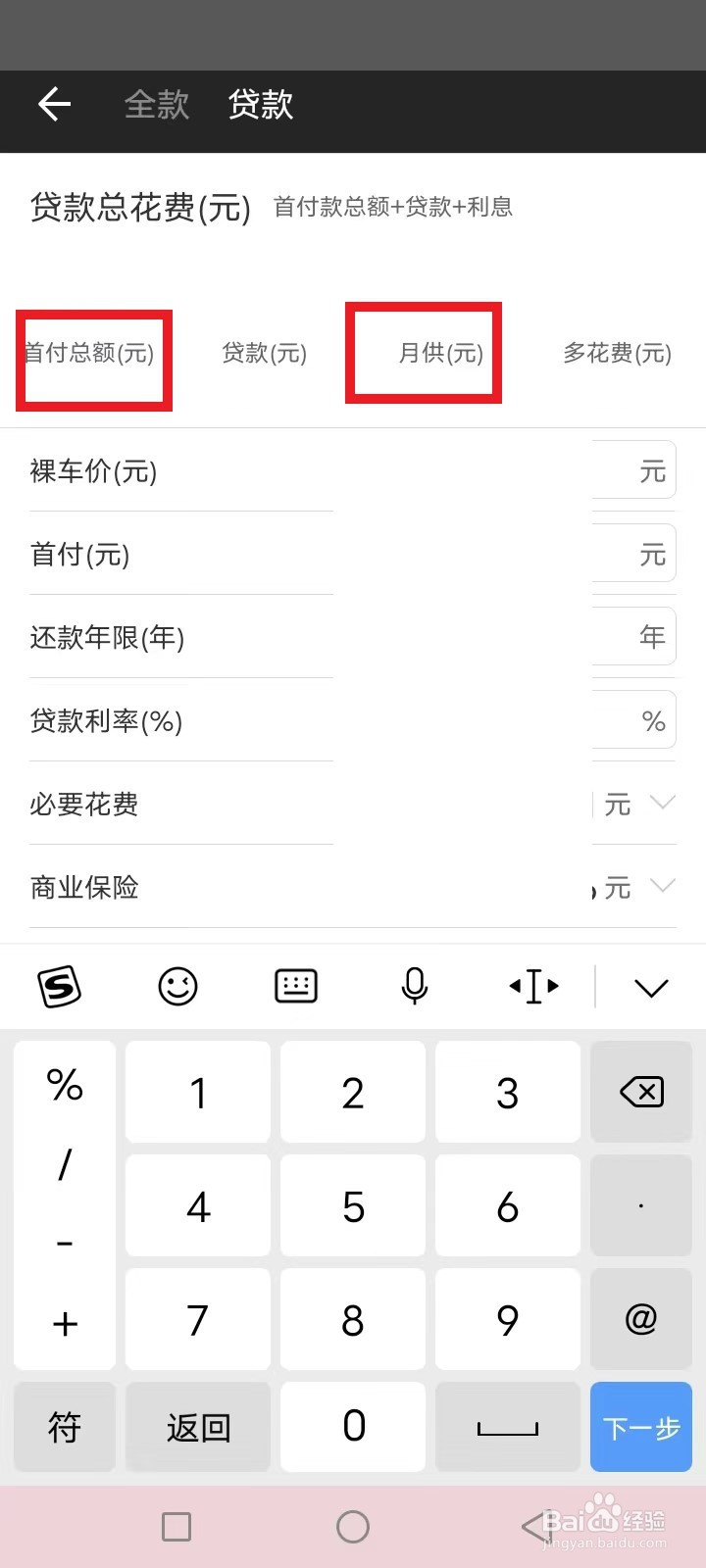Viewport: 706px width, 1568px height.
Task: Open the cursor mover tool on keyboard toolbar
Action: [532, 987]
